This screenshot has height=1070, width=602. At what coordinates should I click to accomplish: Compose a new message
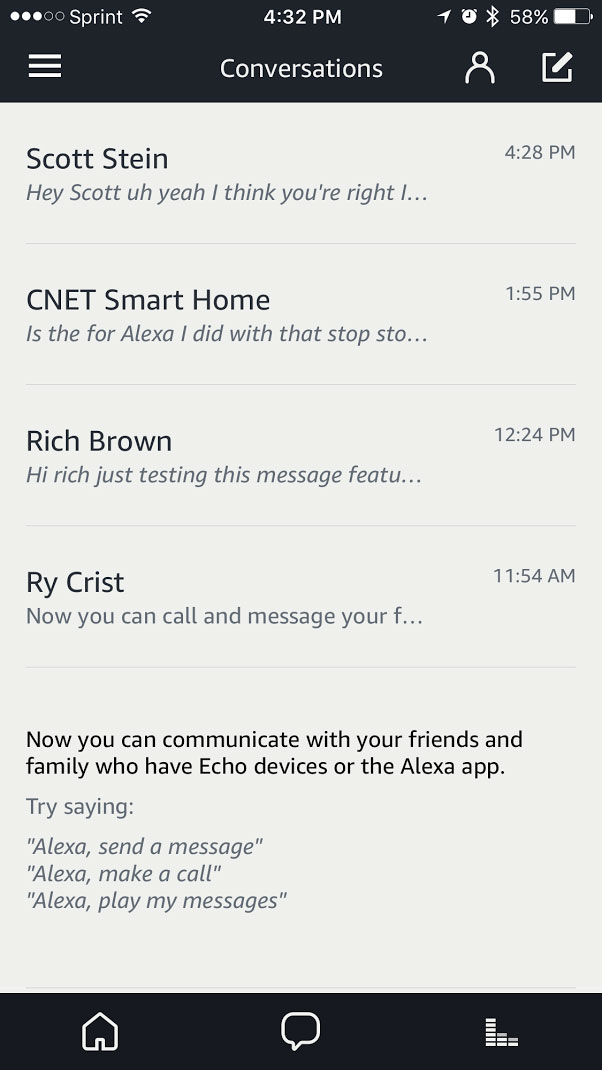pos(556,67)
